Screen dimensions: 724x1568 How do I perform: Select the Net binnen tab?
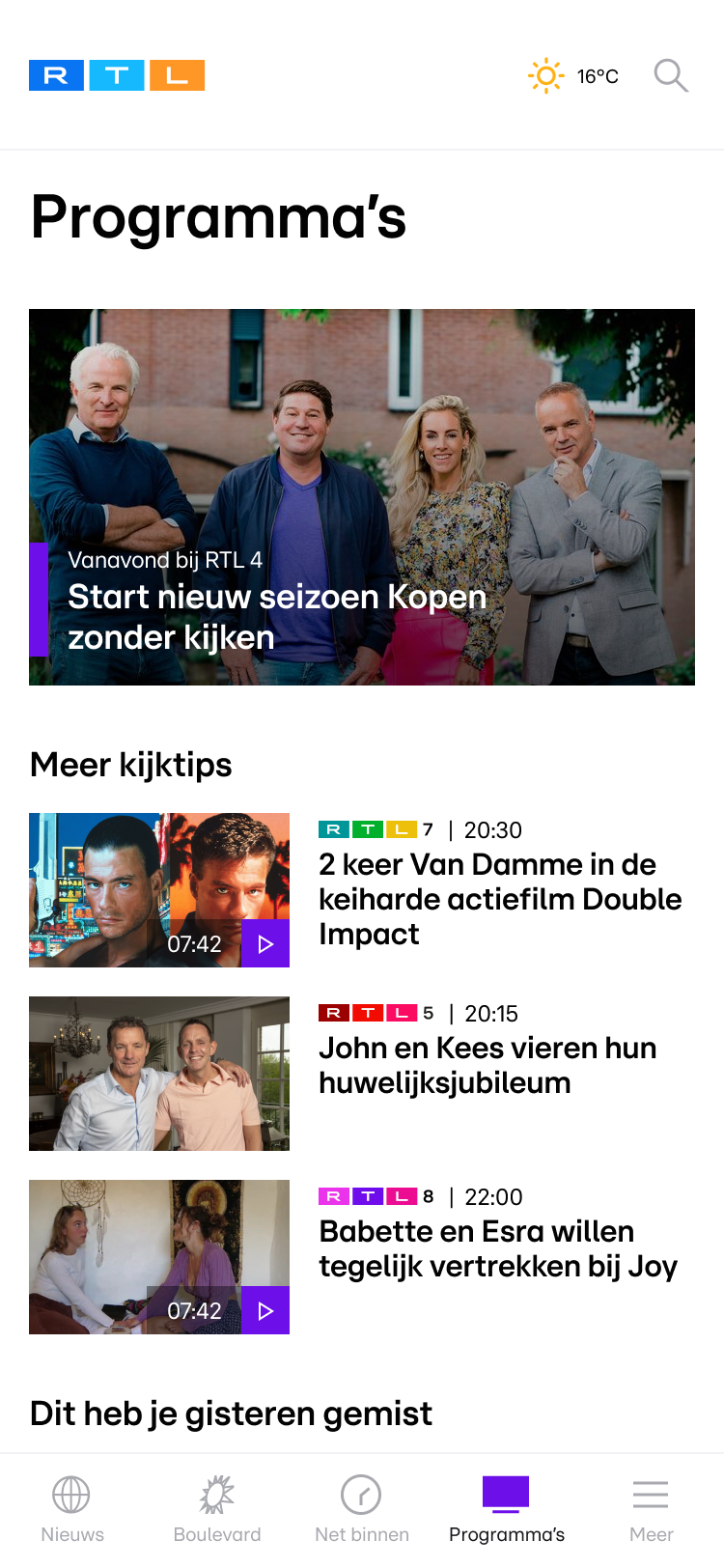point(362,1508)
